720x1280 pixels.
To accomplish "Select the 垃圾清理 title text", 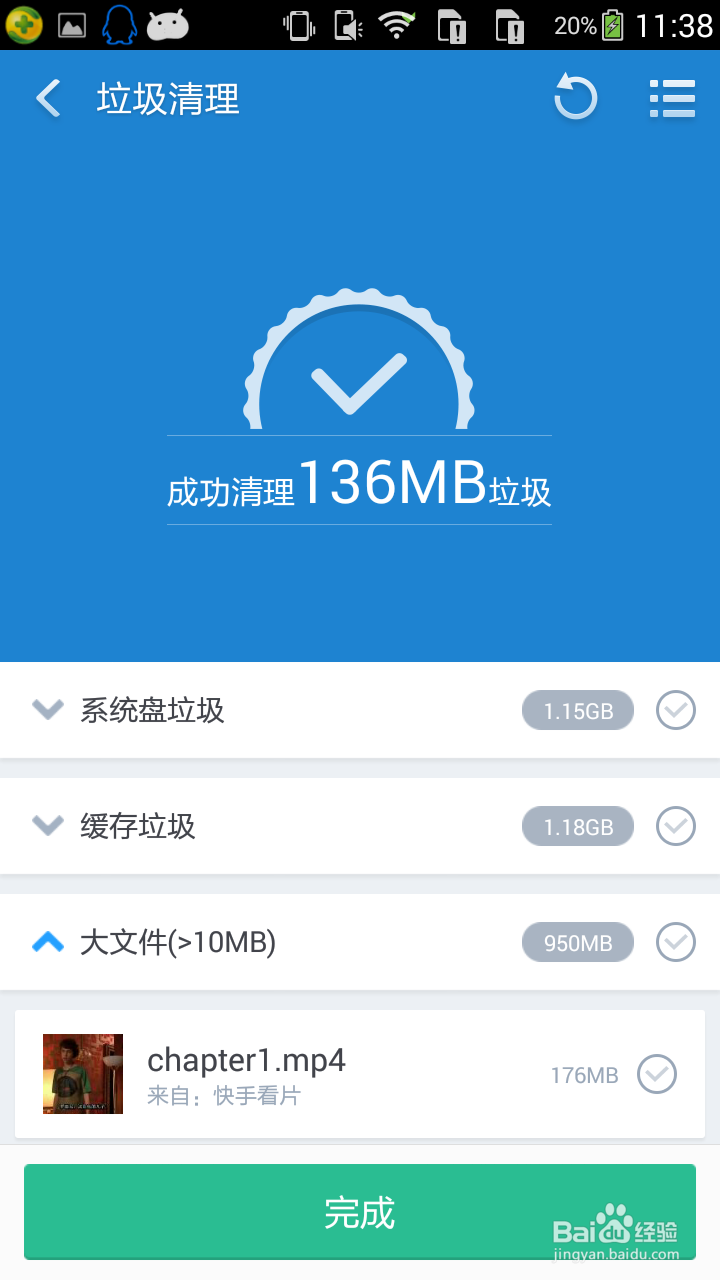I will pyautogui.click(x=166, y=98).
